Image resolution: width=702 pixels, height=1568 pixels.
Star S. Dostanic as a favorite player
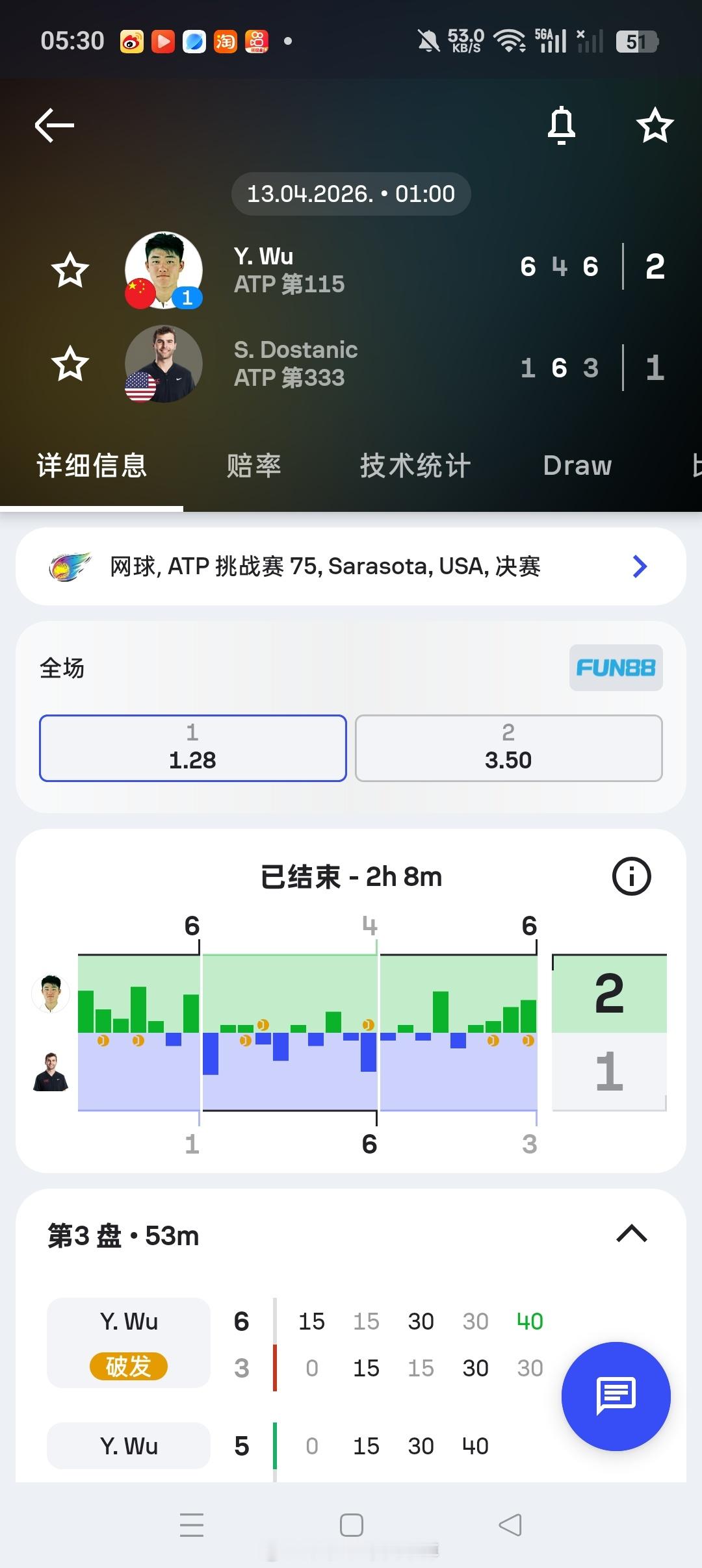tap(70, 364)
